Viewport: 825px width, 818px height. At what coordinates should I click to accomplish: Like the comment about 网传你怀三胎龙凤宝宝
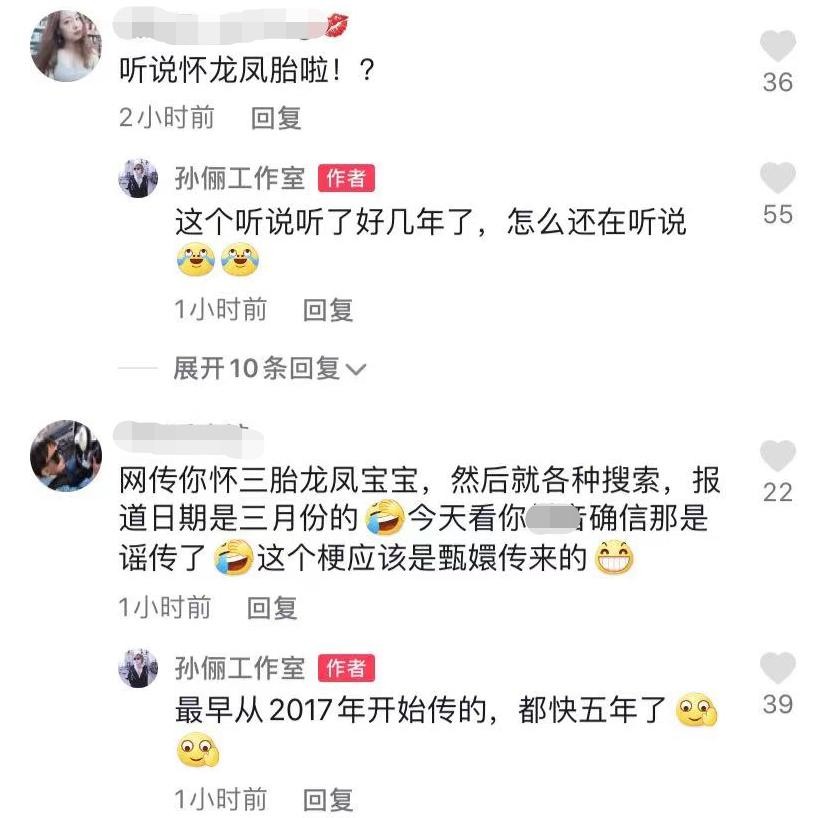[777, 457]
